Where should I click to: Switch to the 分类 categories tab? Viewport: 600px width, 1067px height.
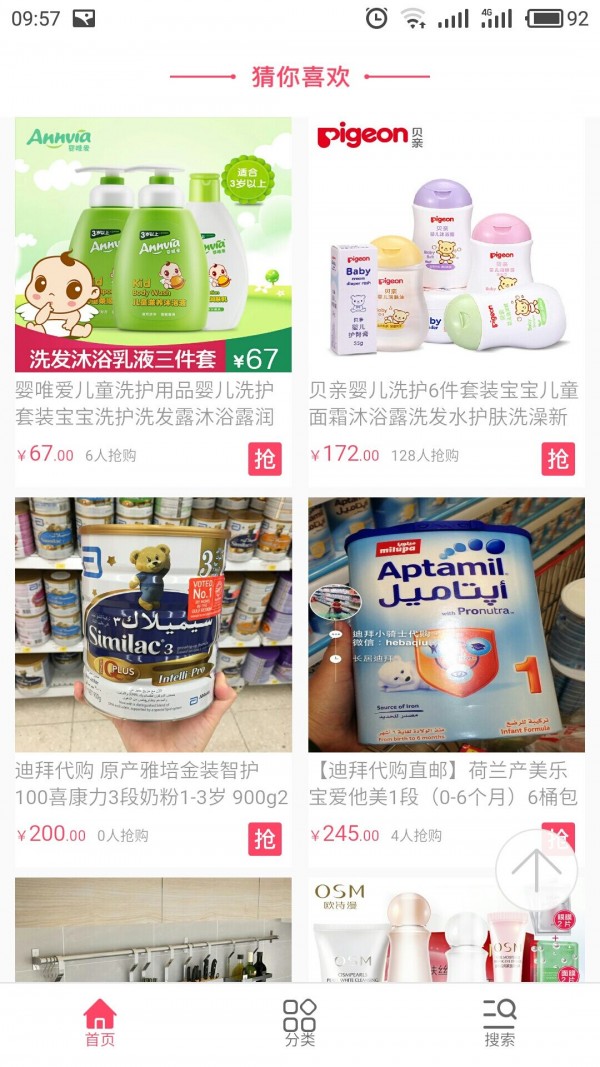pos(299,1022)
